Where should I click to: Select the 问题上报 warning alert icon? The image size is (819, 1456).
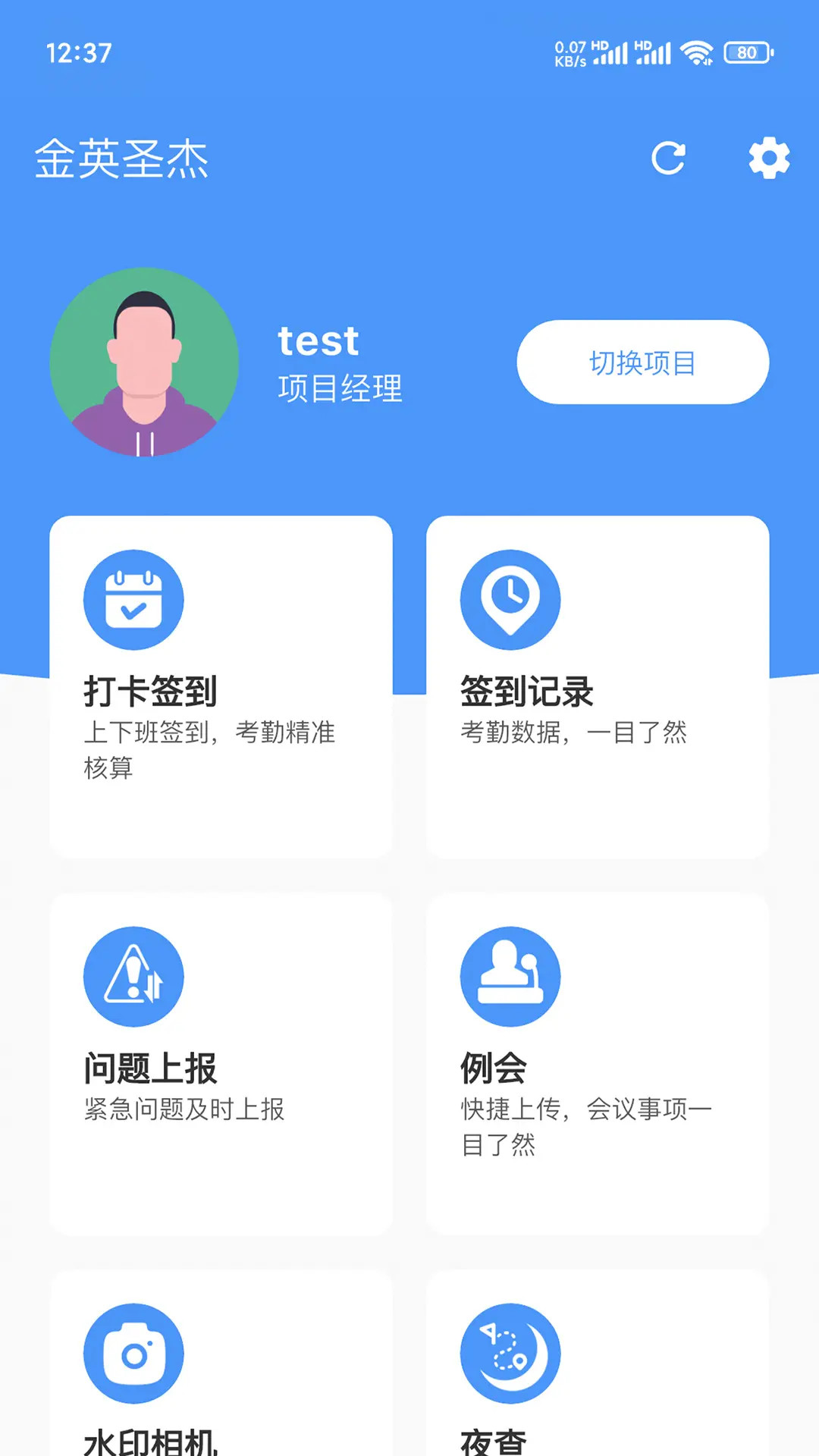[x=133, y=977]
